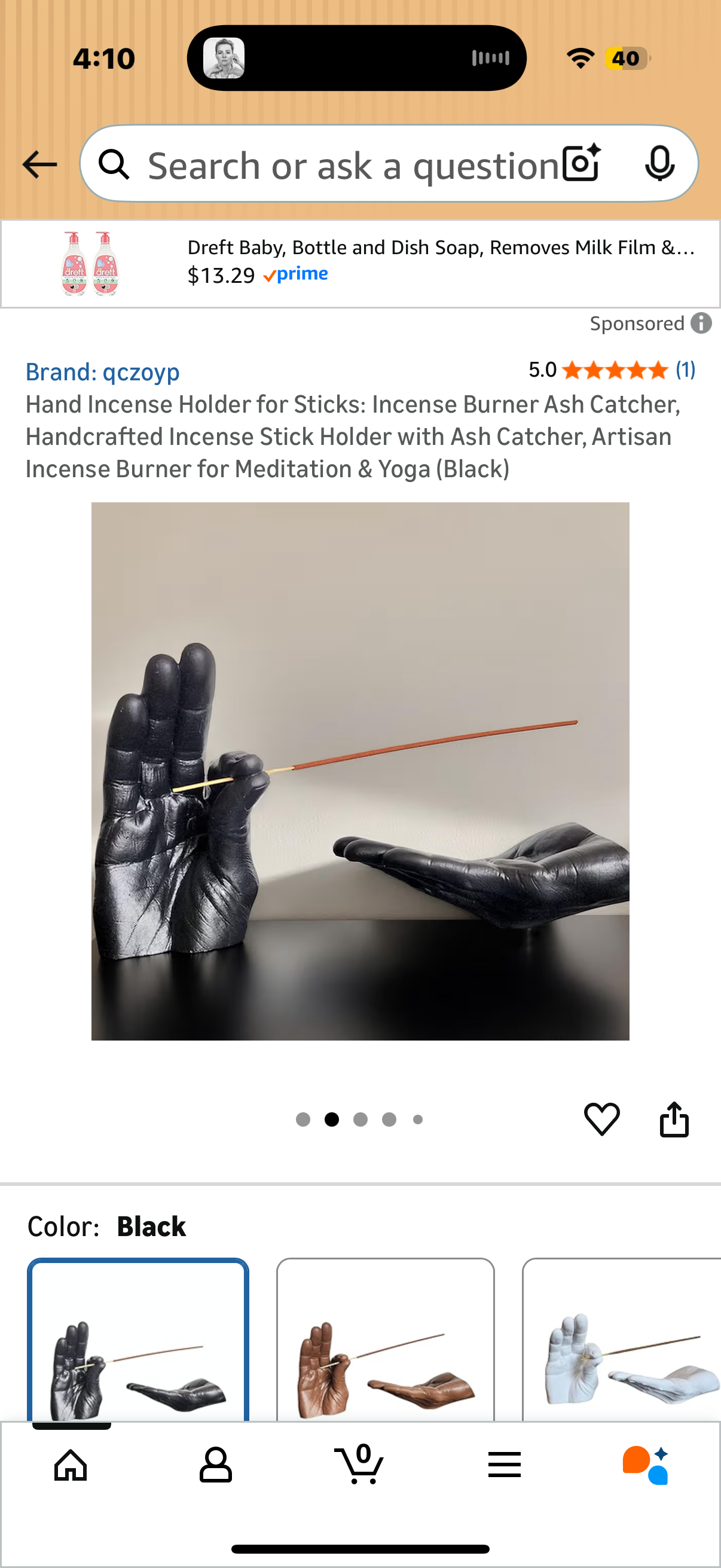This screenshot has height=1568, width=721.
Task: Start voice search with the microphone
Action: click(659, 164)
